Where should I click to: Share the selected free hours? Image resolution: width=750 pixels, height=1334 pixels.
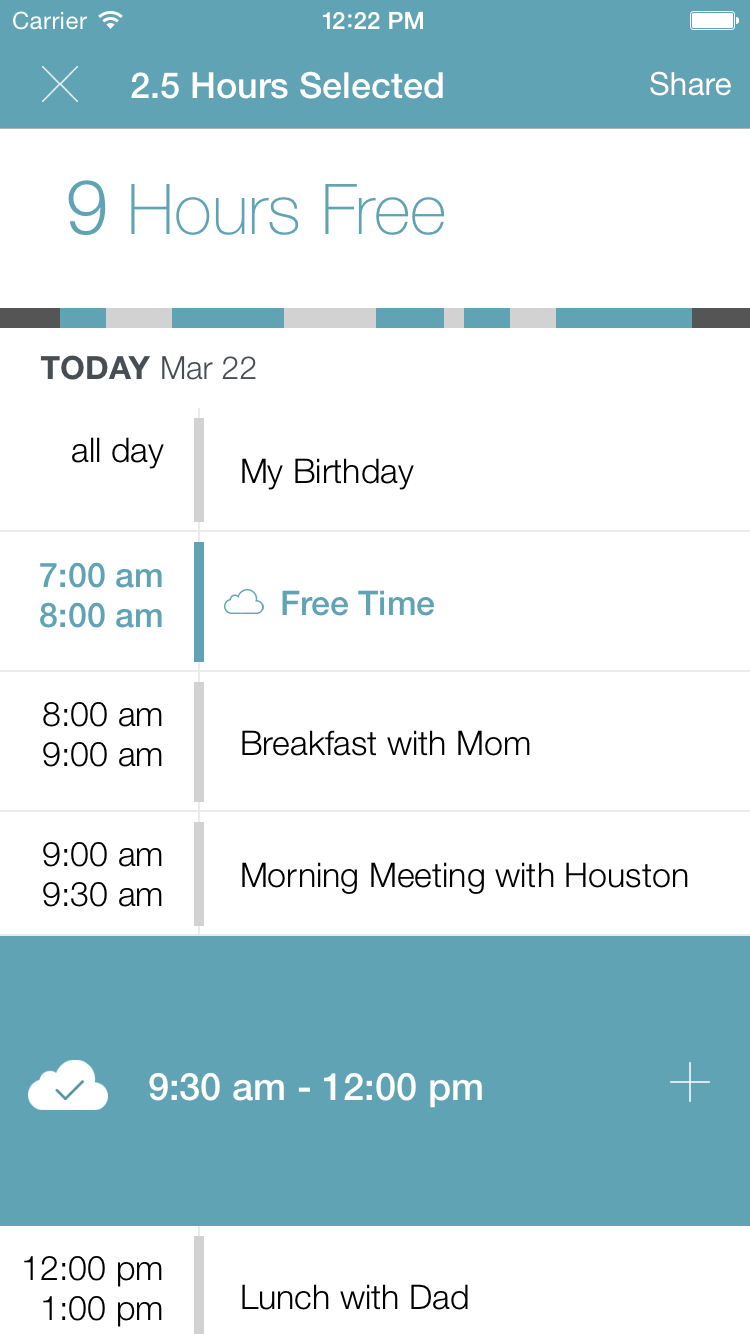click(689, 85)
